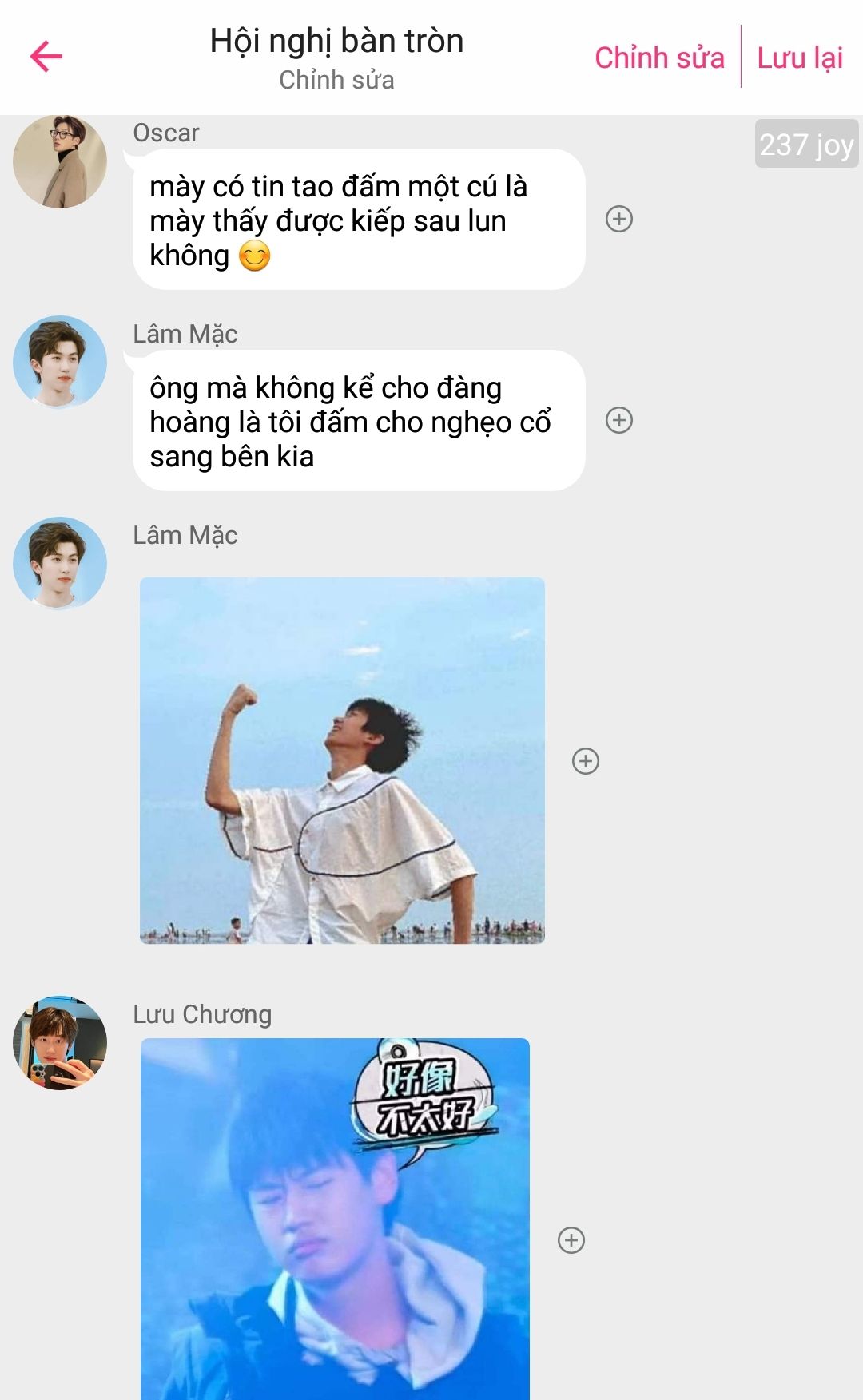Tap Lưu Chương's avatar

click(60, 1042)
